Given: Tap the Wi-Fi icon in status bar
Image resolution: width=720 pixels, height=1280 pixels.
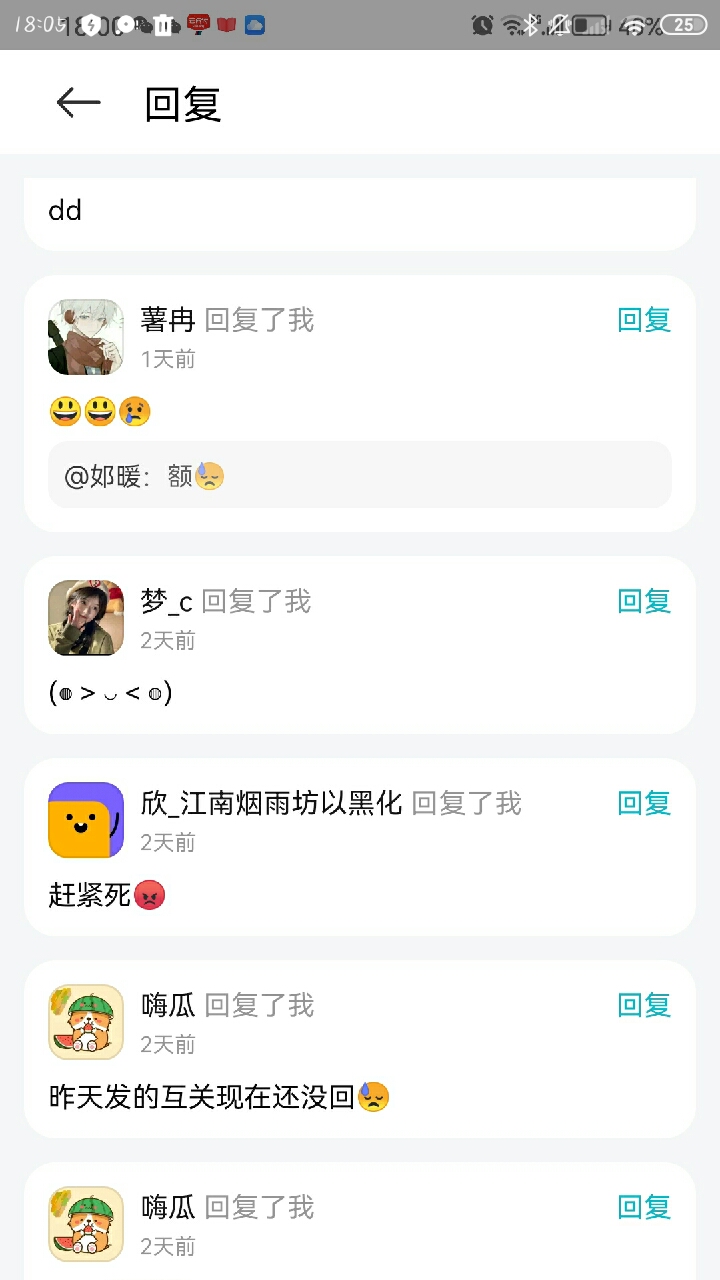Looking at the screenshot, I should 510,24.
